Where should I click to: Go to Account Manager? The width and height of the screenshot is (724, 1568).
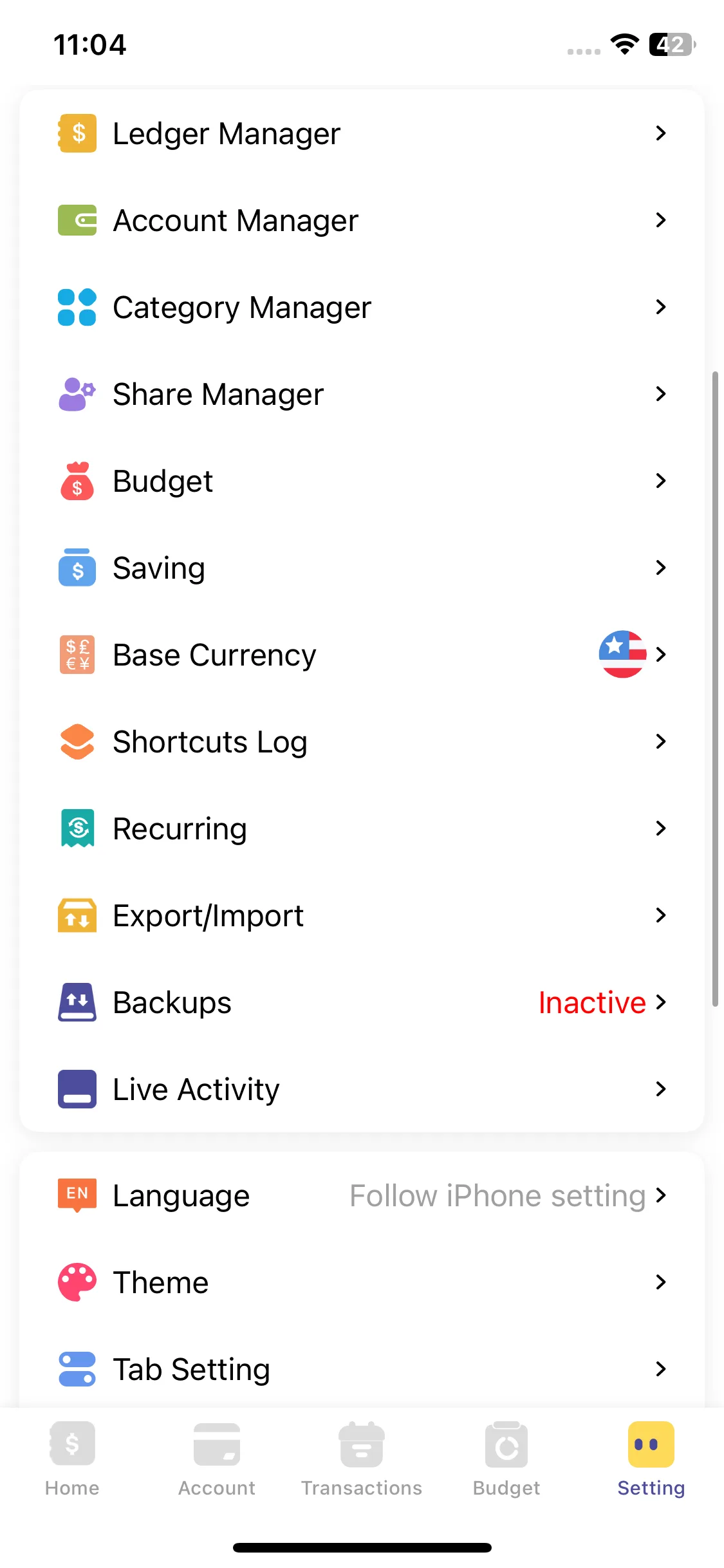click(360, 221)
